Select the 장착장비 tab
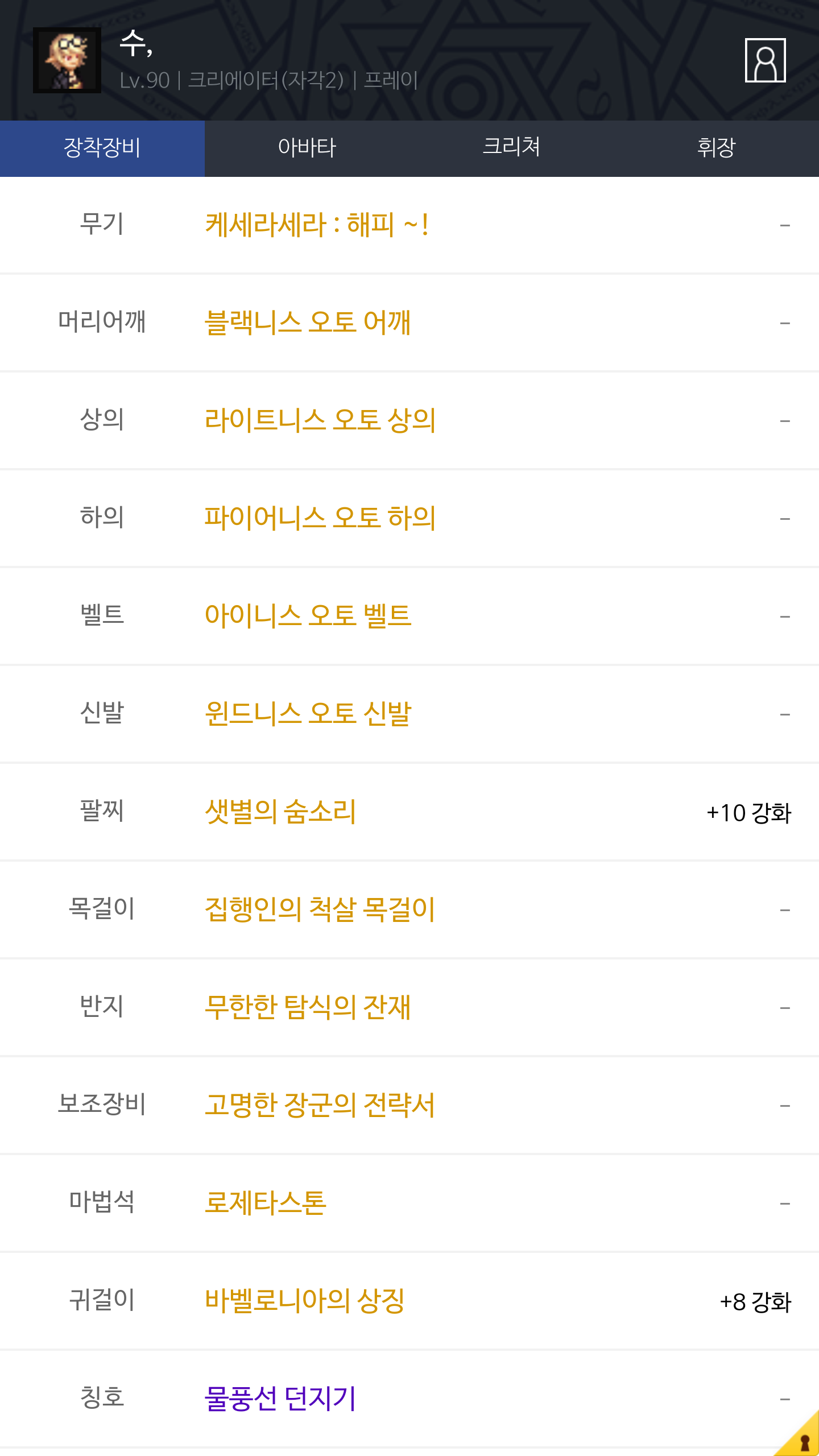The height and width of the screenshot is (1456, 819). point(102,148)
